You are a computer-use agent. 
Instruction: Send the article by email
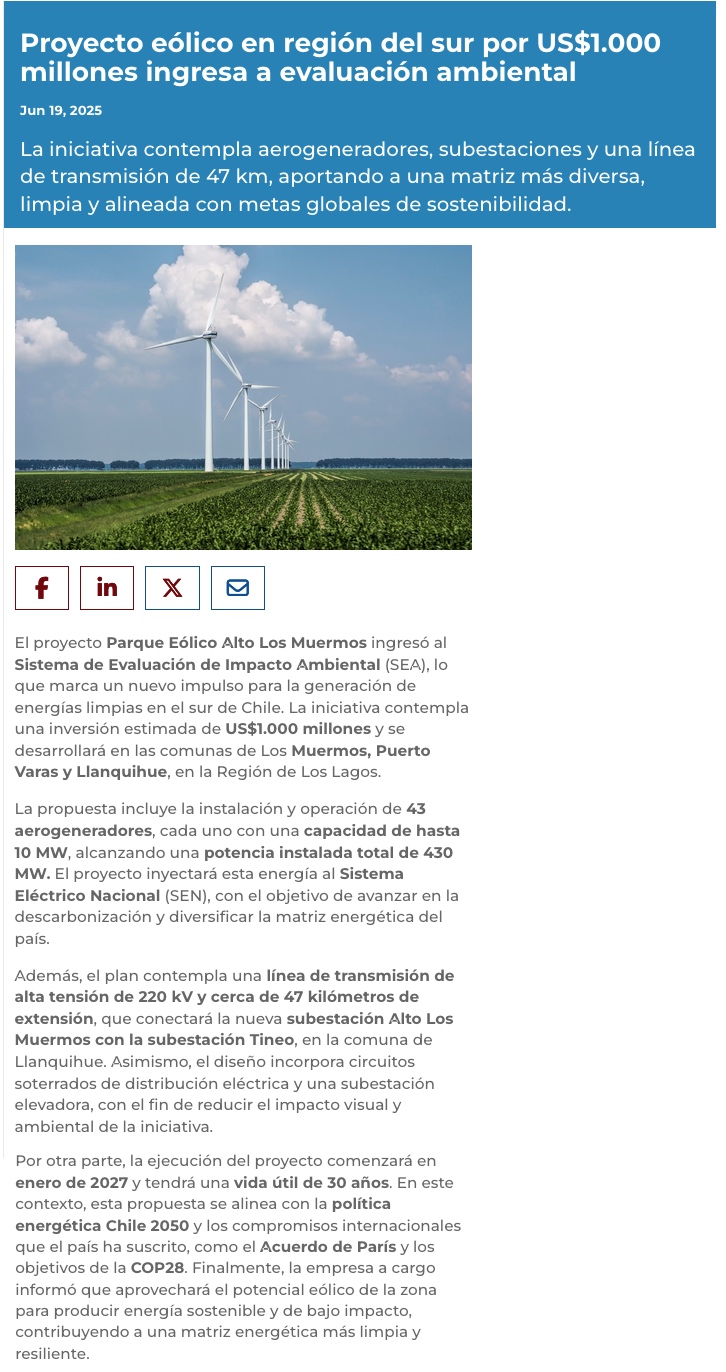click(237, 588)
